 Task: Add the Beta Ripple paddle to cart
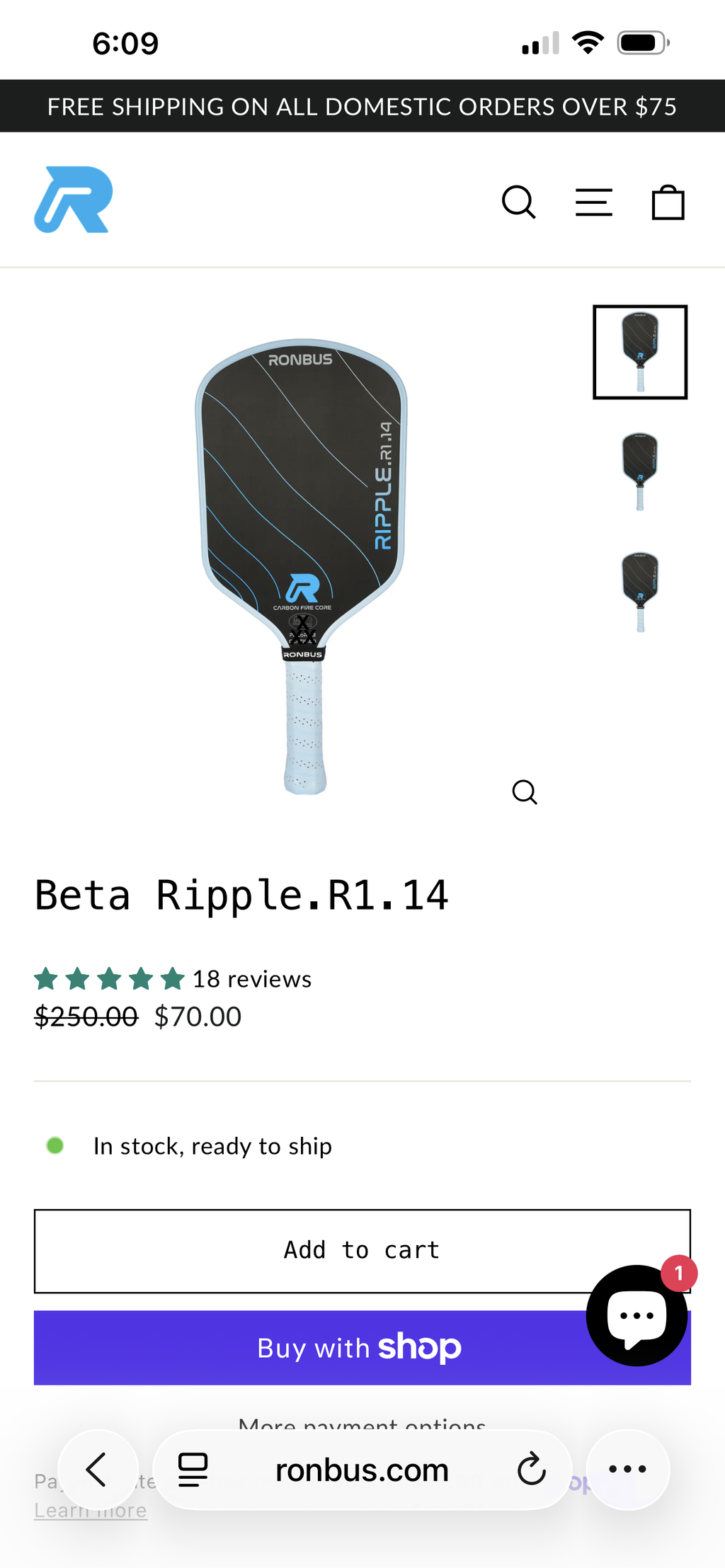[x=362, y=1251]
